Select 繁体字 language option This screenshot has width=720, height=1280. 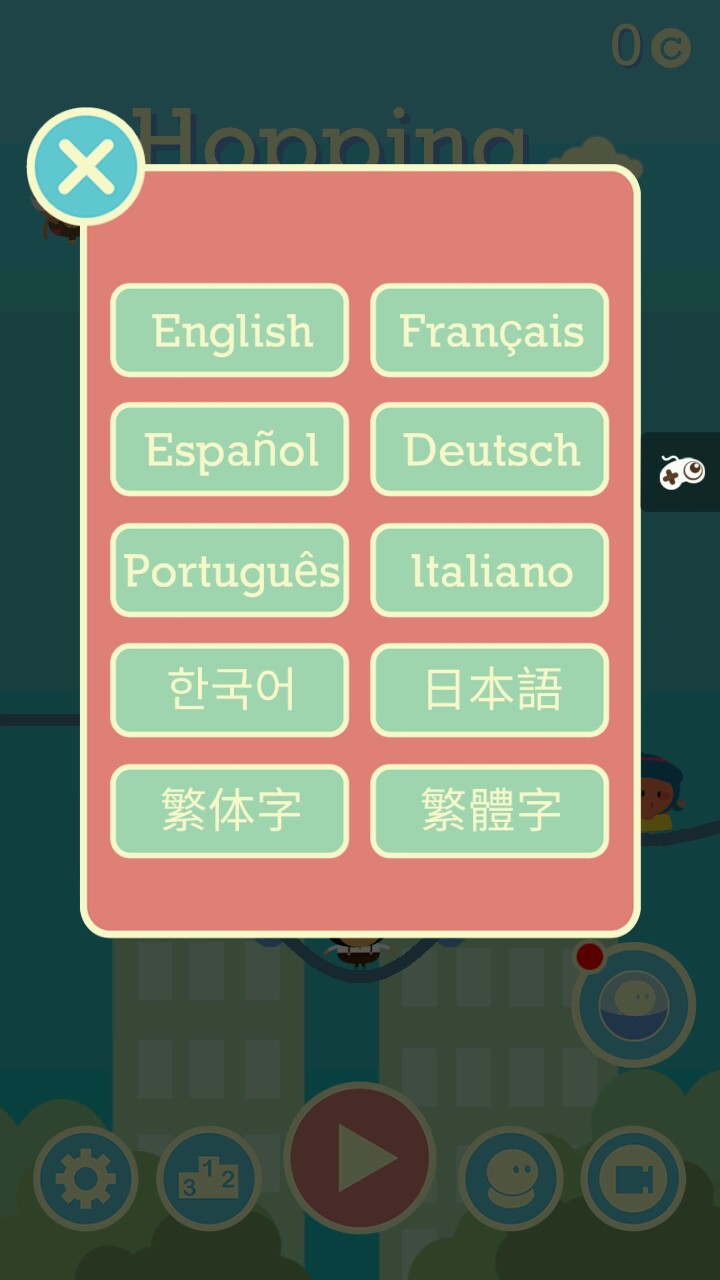[230, 811]
